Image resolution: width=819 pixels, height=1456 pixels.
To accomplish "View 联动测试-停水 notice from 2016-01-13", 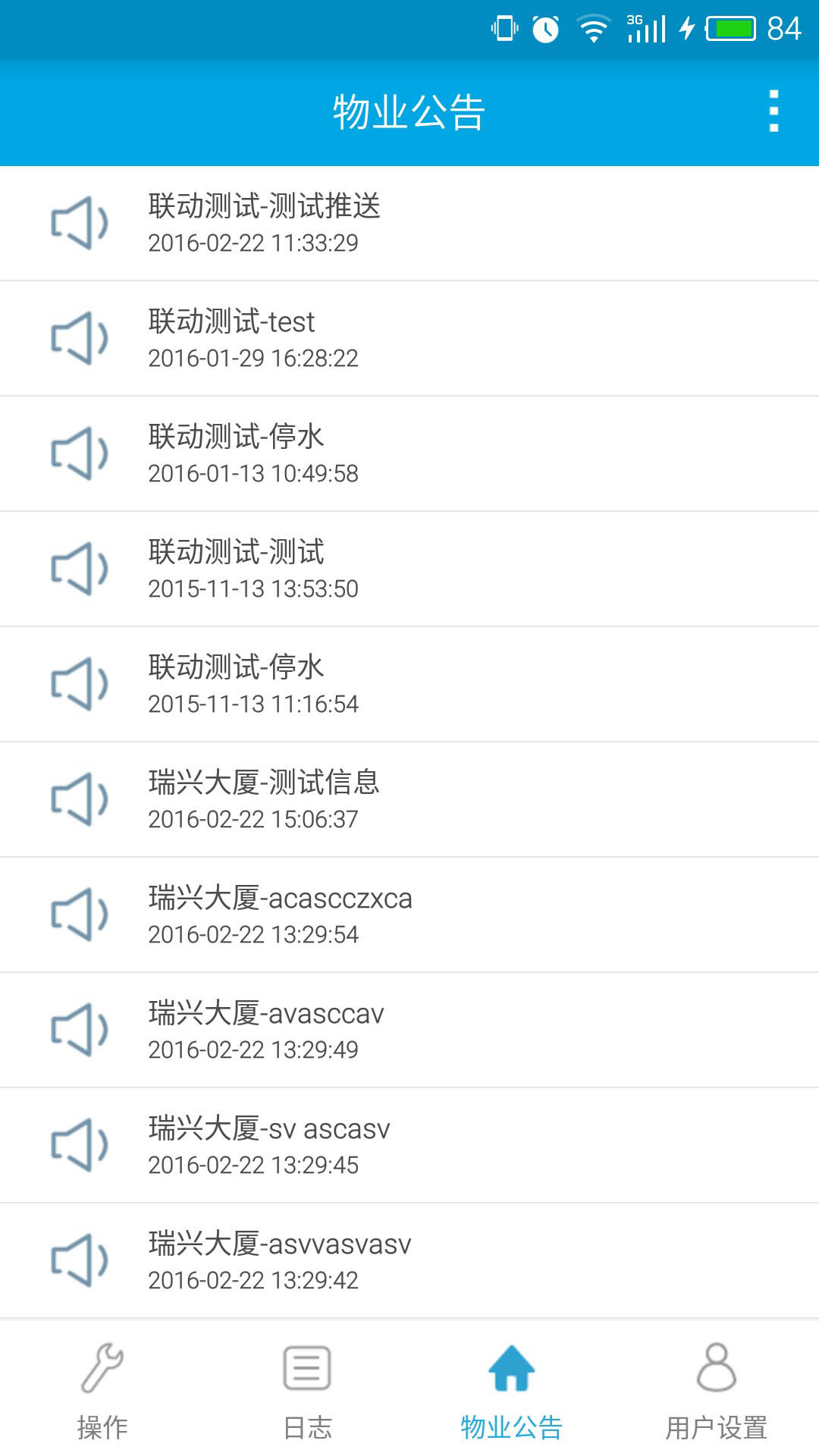I will [x=409, y=454].
